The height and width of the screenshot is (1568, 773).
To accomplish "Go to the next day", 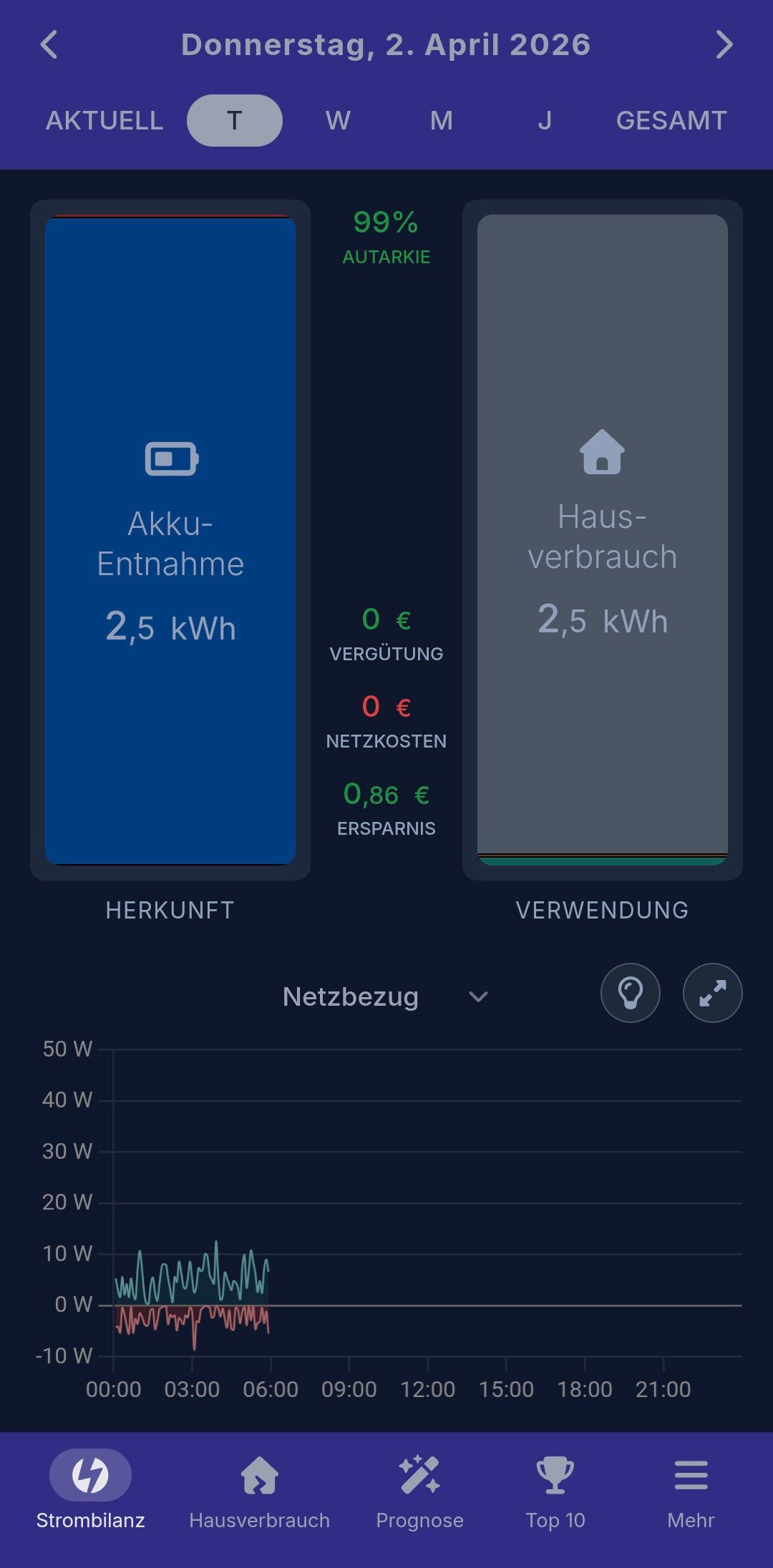I will [724, 45].
